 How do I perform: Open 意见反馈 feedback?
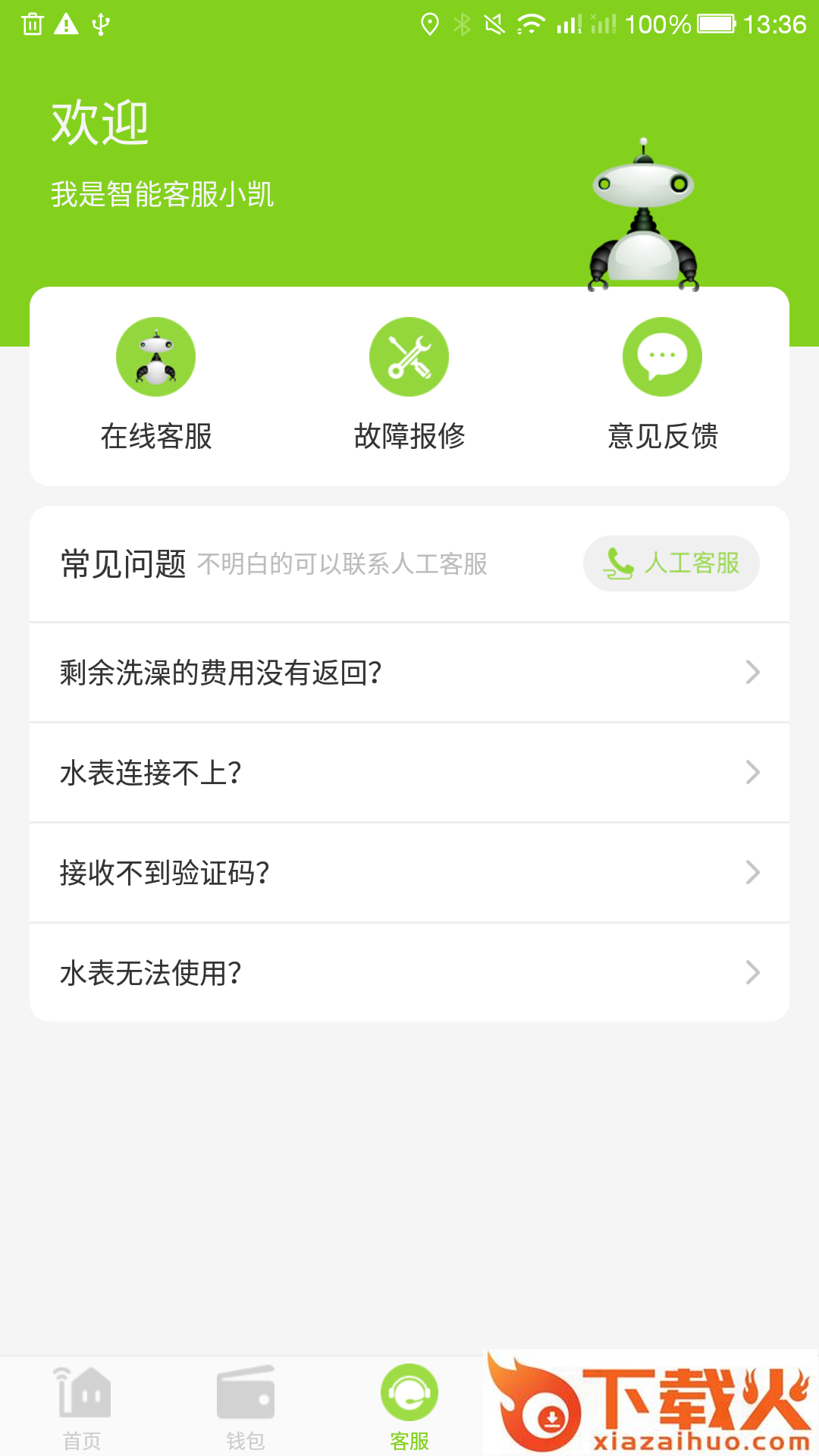pyautogui.click(x=663, y=383)
